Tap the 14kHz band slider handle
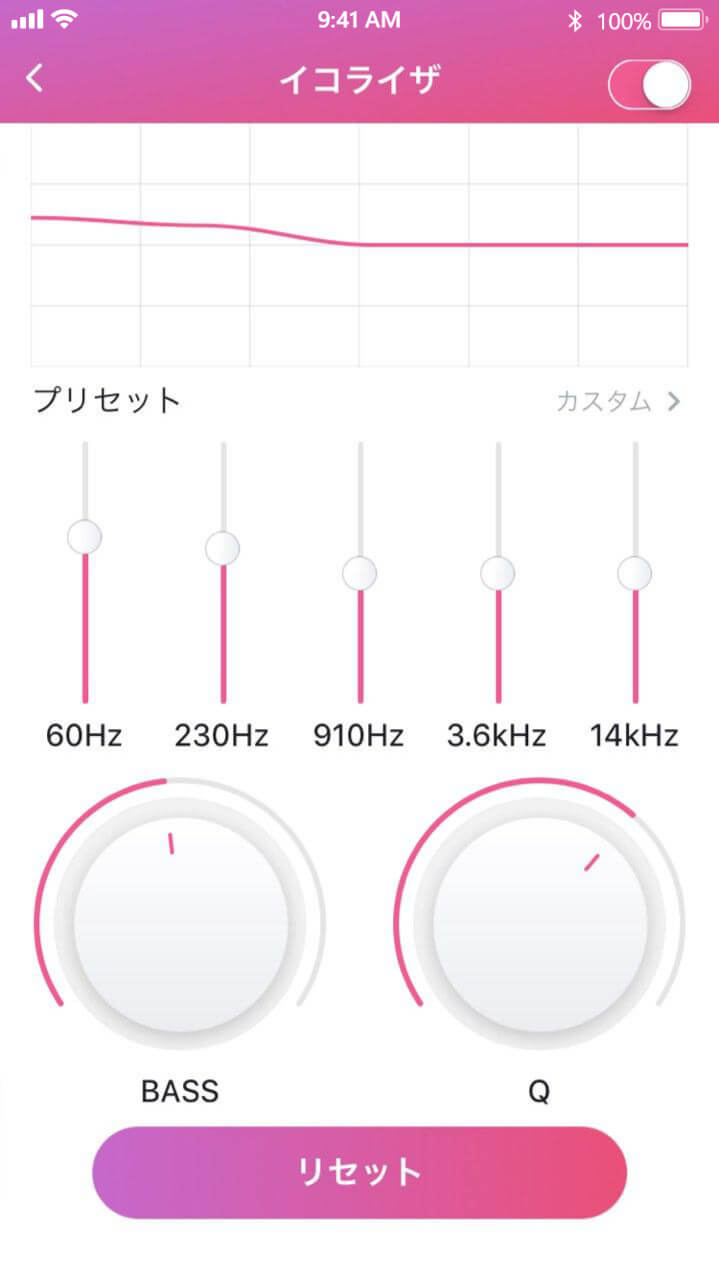Image resolution: width=719 pixels, height=1280 pixels. point(635,574)
